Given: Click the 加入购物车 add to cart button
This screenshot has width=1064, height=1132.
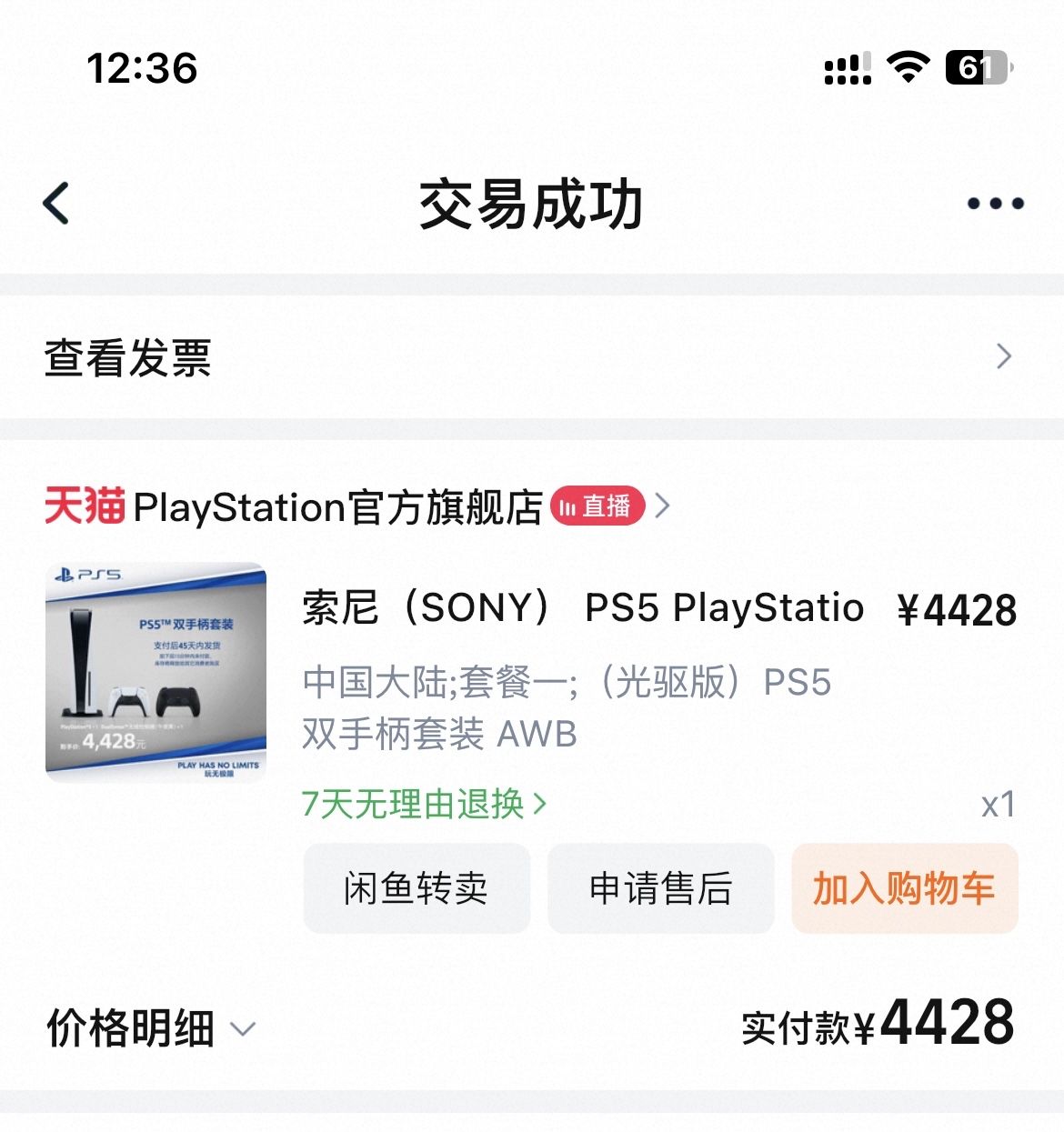Looking at the screenshot, I should [x=905, y=888].
